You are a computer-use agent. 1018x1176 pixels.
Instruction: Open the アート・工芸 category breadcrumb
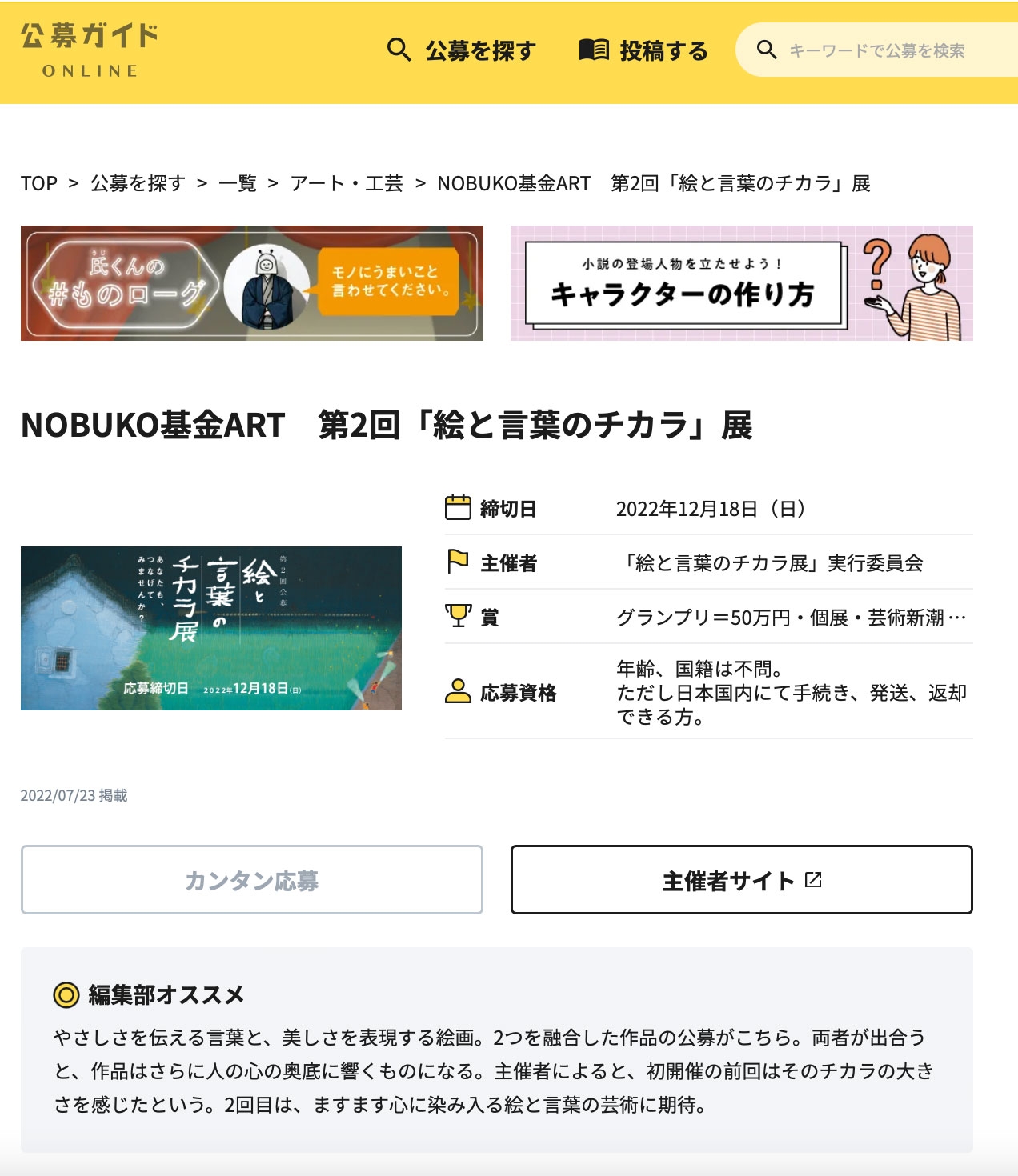[346, 183]
